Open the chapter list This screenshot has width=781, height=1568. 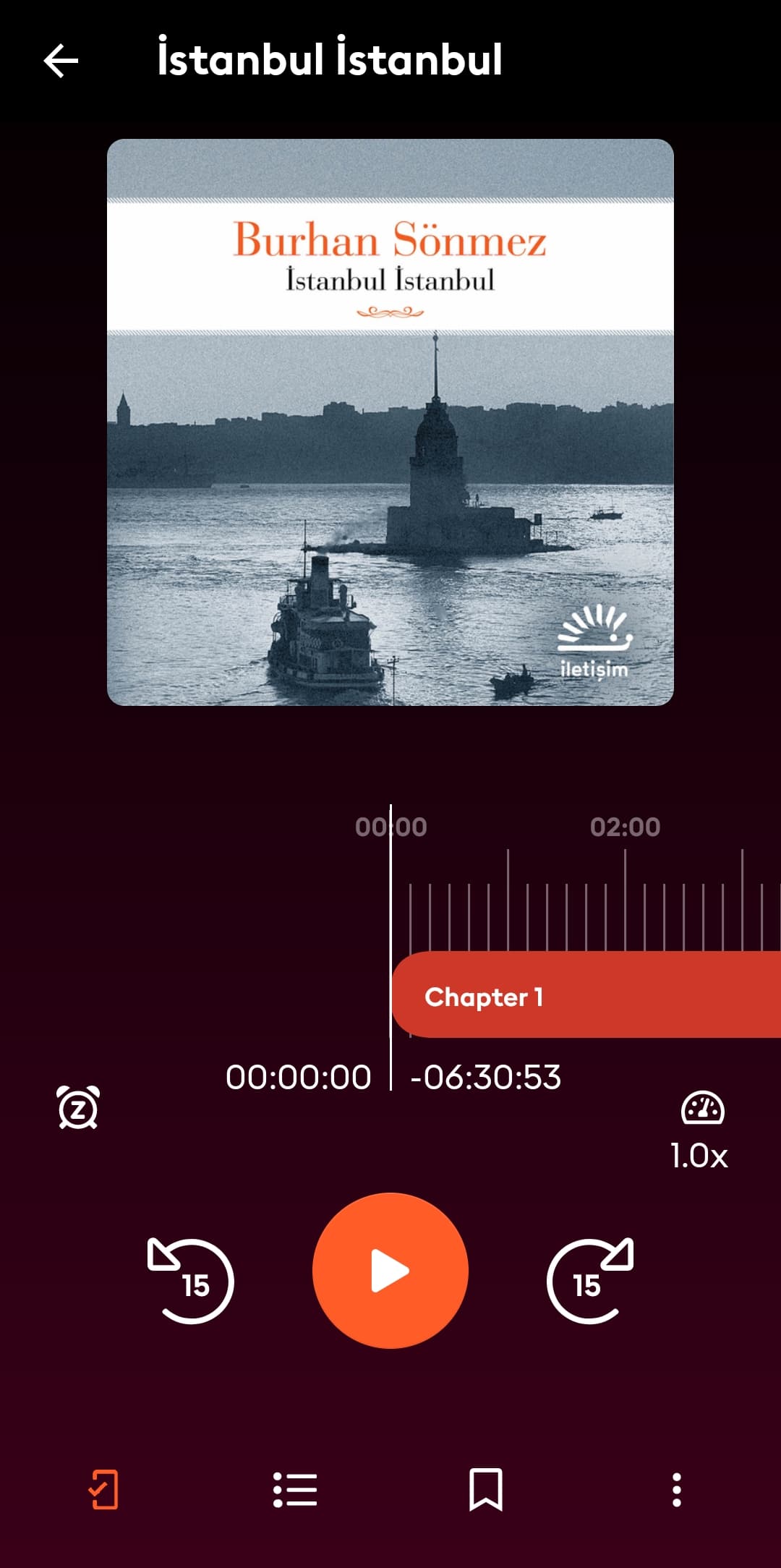coord(295,1490)
